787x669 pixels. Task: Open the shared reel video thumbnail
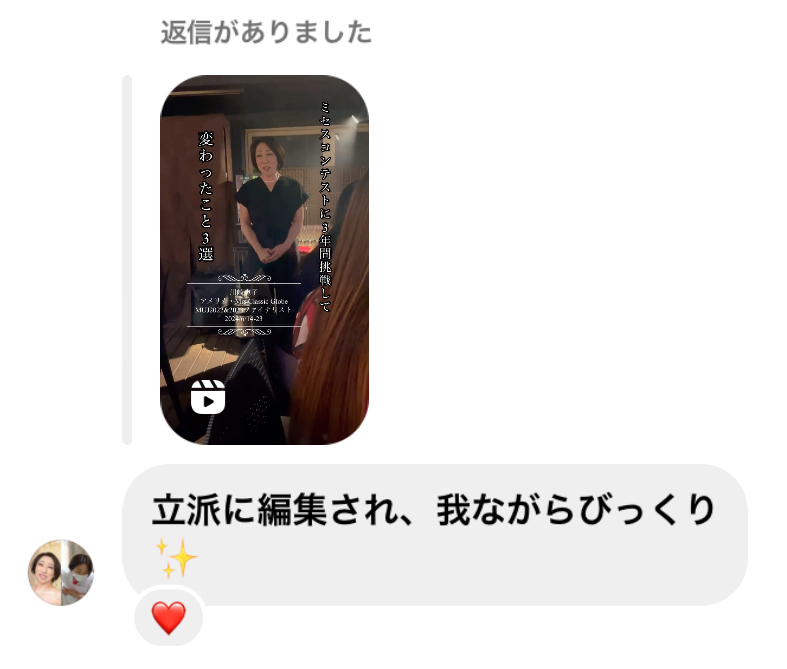pyautogui.click(x=264, y=260)
